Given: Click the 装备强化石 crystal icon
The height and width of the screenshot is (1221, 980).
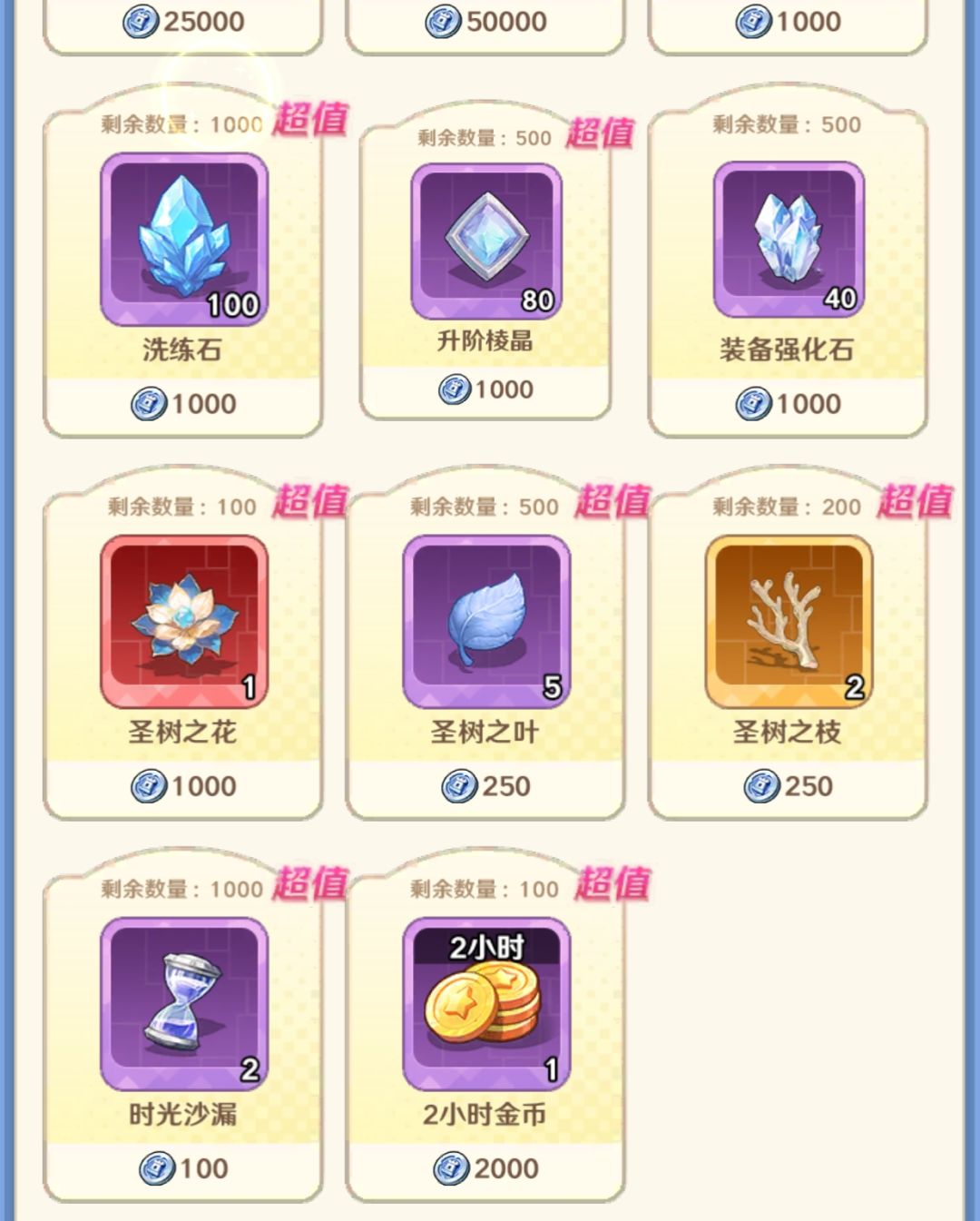Looking at the screenshot, I should (x=788, y=236).
